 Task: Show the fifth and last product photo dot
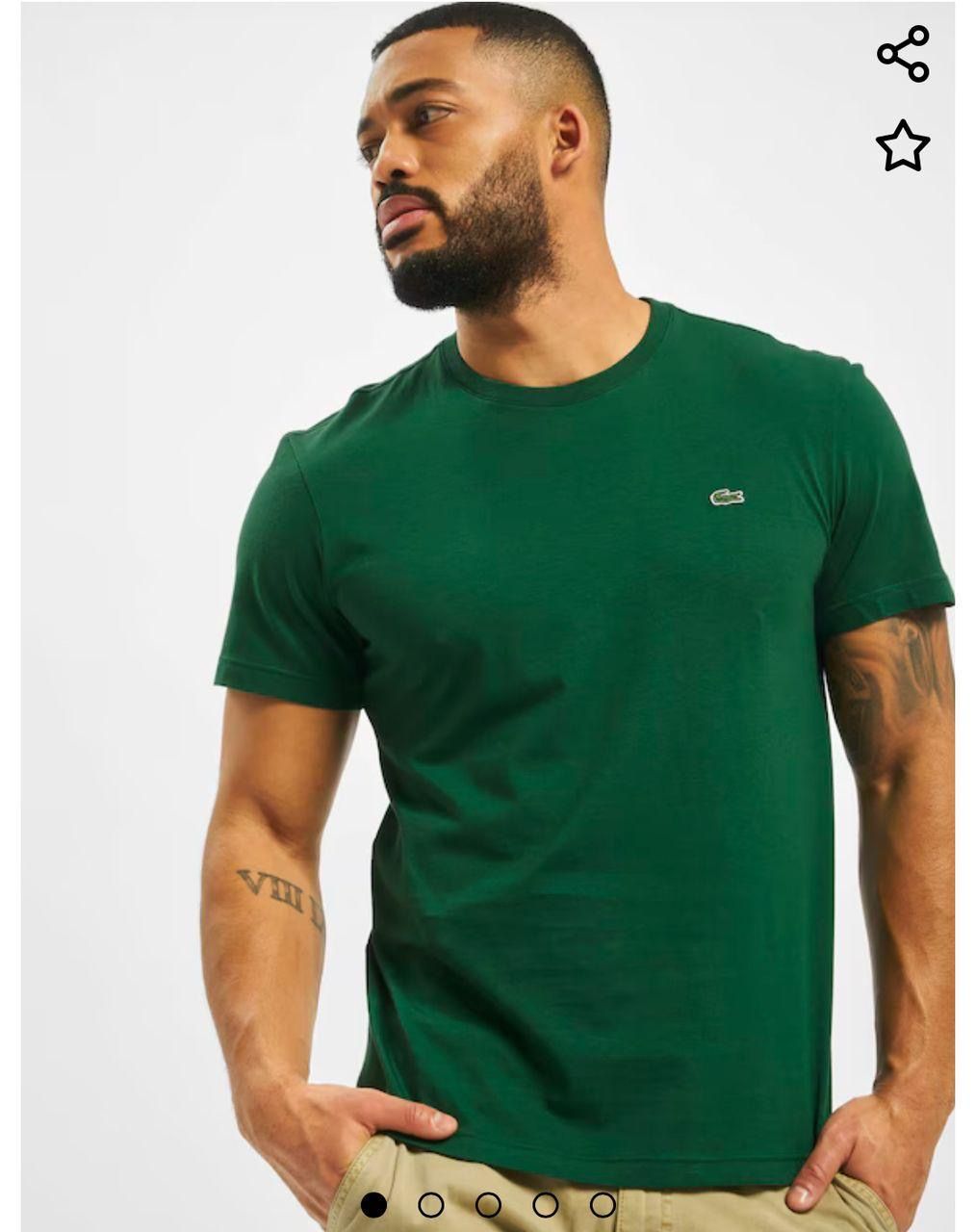tap(603, 1204)
